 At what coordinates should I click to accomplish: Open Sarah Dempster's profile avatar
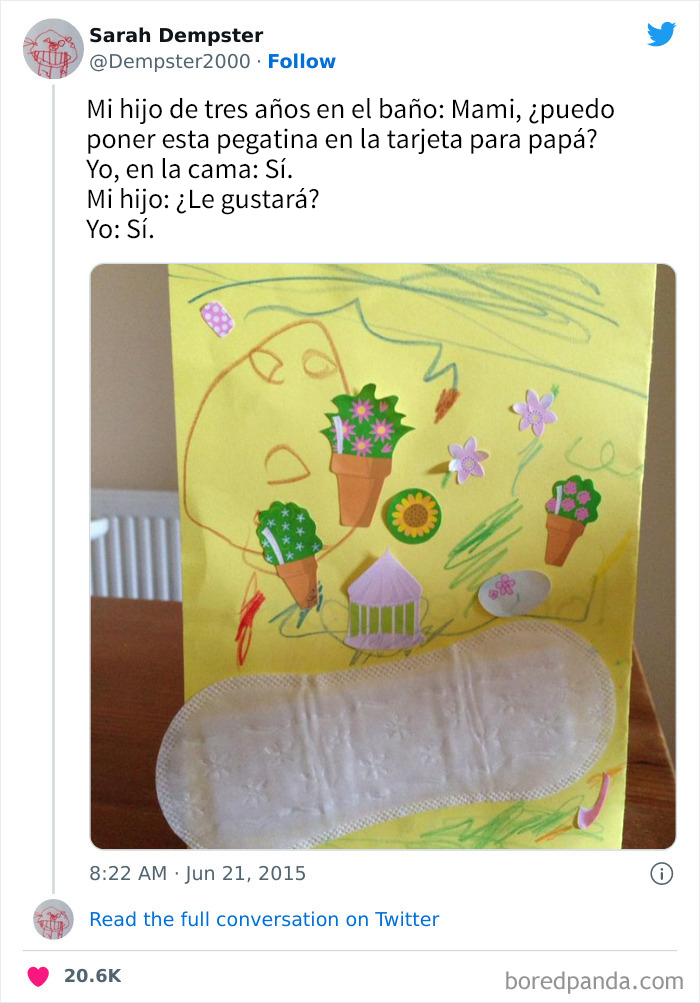coord(52,49)
